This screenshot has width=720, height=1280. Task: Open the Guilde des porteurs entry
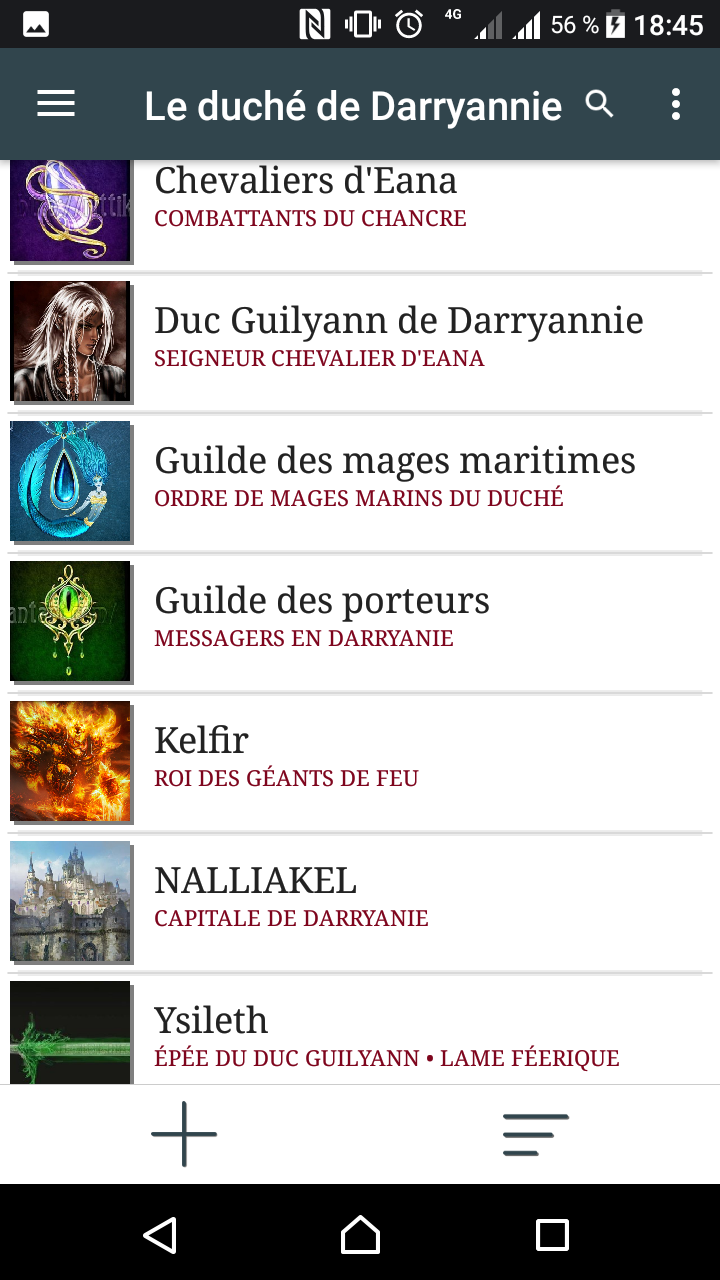tap(322, 620)
